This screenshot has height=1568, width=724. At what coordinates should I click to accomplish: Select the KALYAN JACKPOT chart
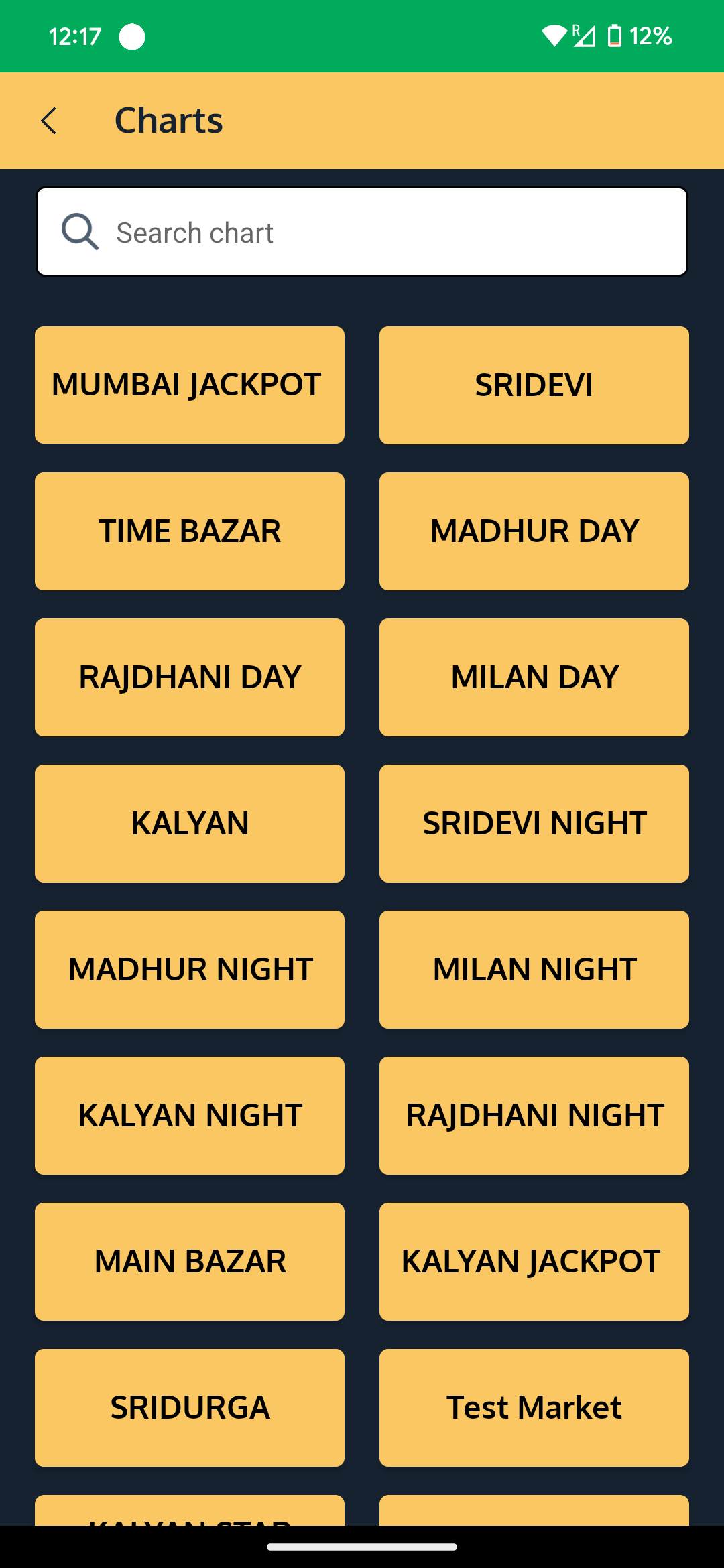coord(534,1261)
